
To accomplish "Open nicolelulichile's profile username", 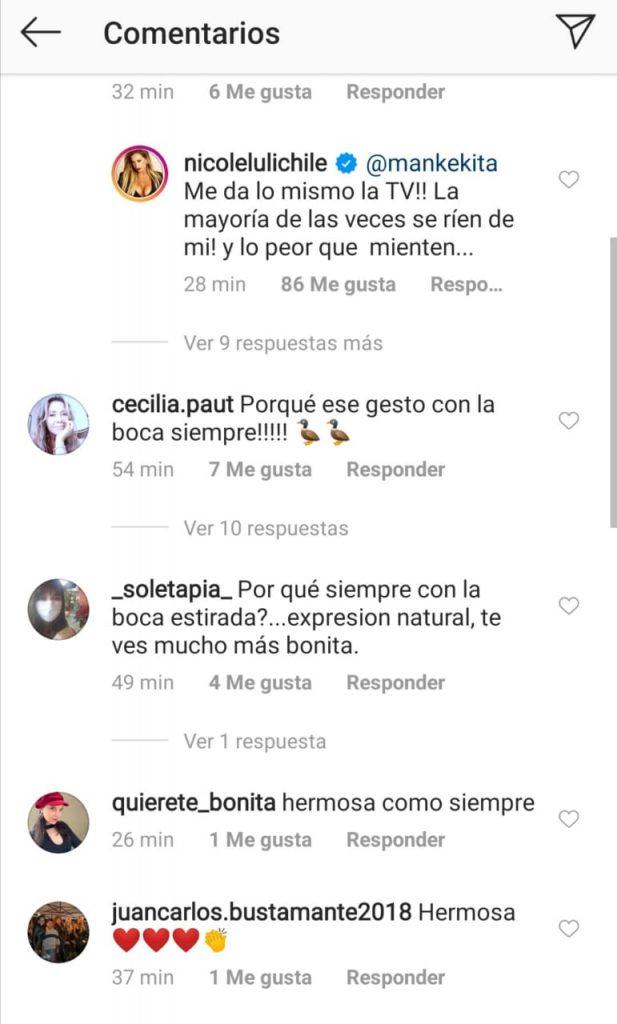I will [x=257, y=162].
